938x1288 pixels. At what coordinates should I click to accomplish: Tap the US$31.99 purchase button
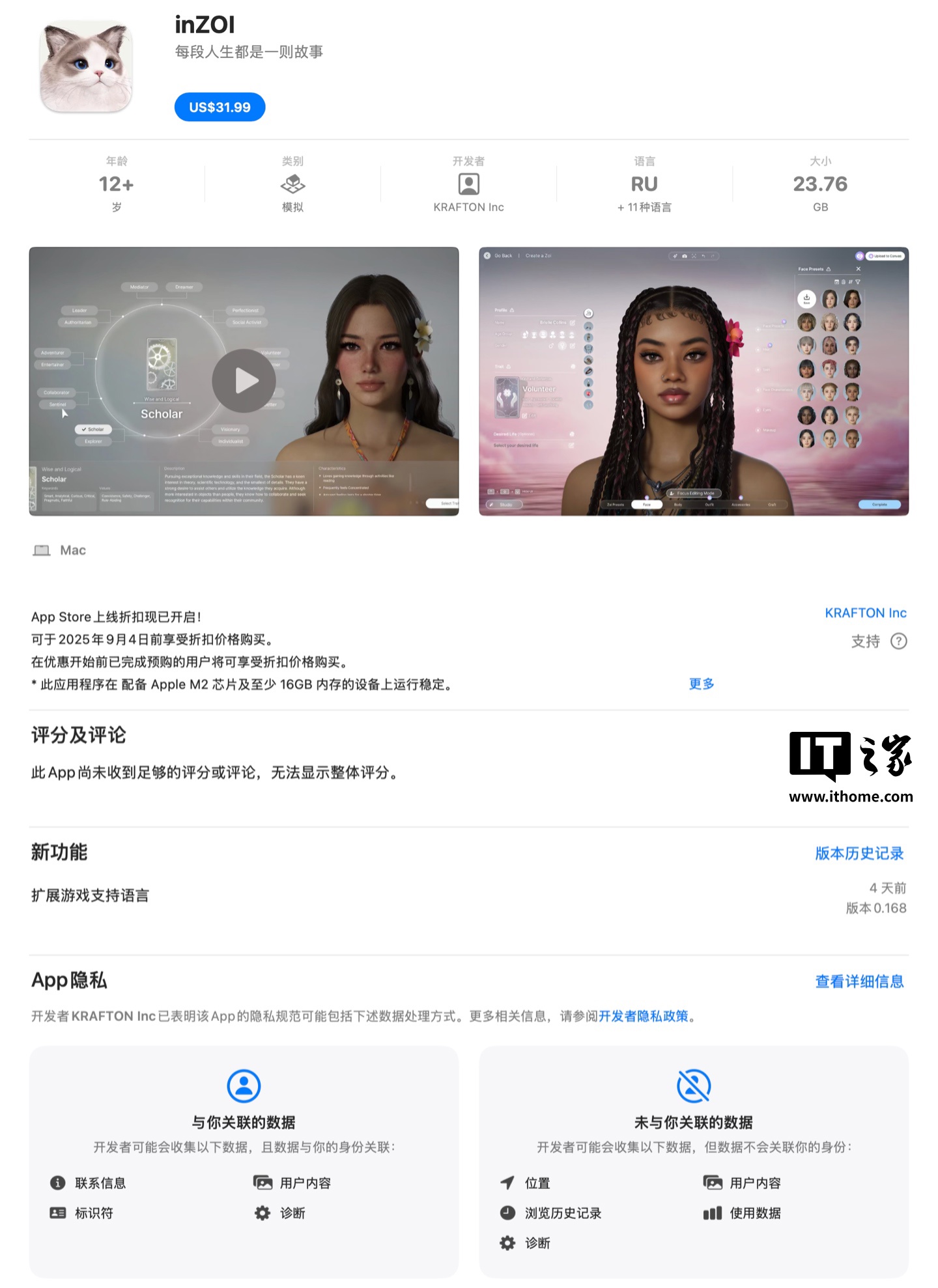click(x=220, y=107)
